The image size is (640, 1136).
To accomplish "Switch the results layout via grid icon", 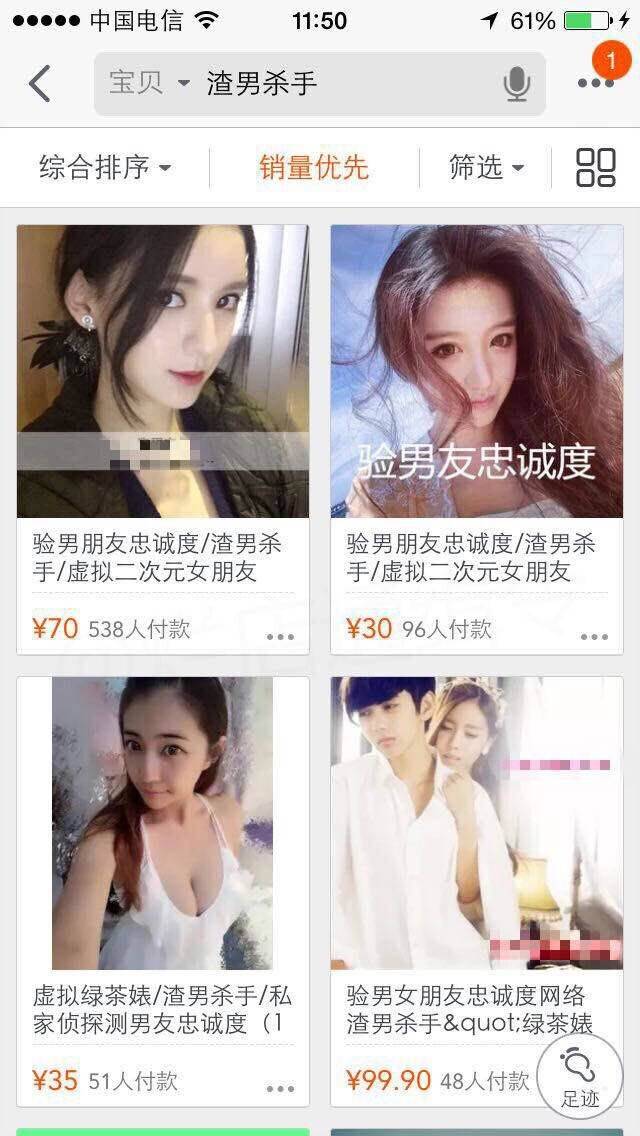I will click(x=596, y=167).
